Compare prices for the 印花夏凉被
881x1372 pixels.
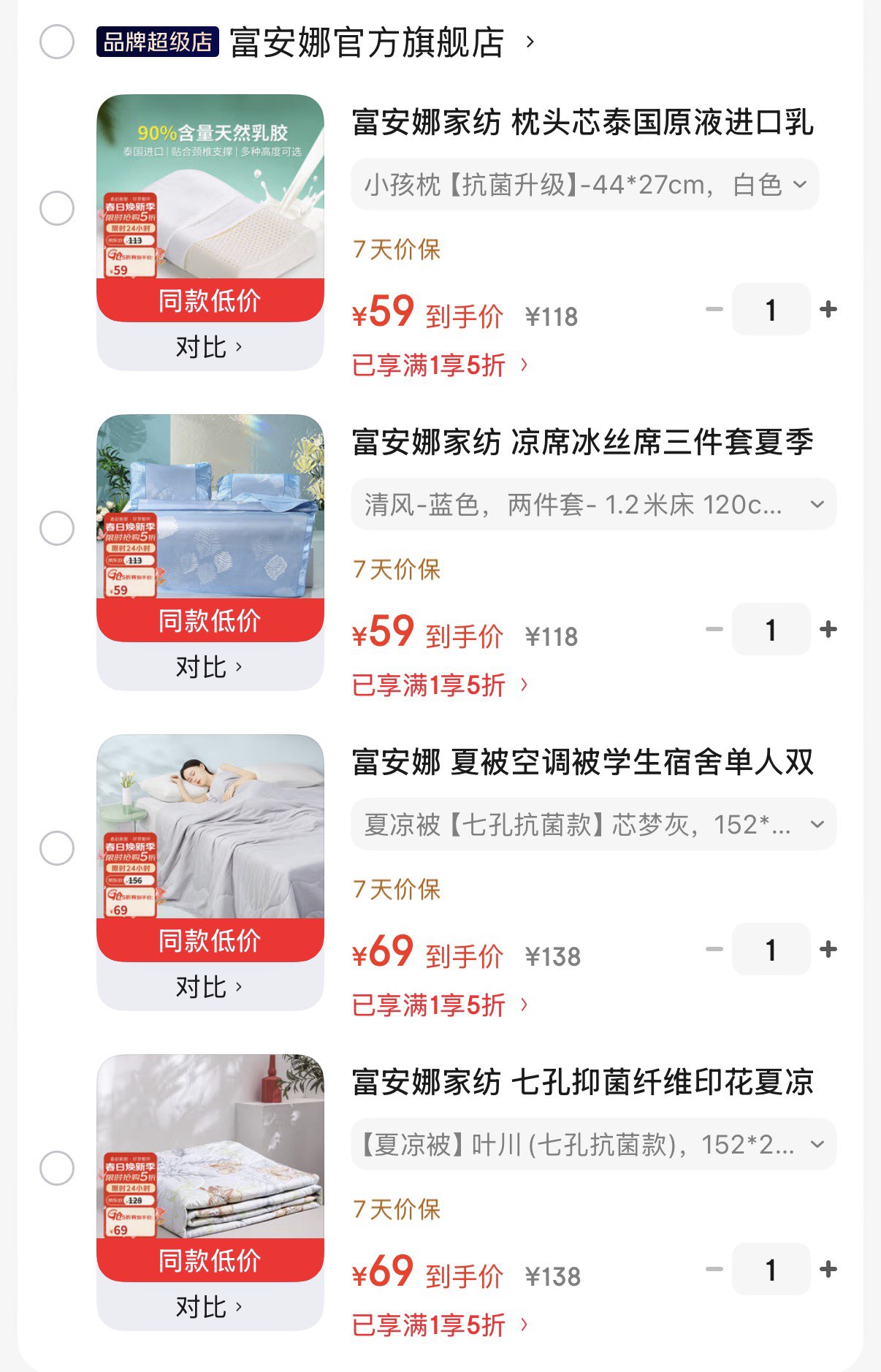[x=209, y=1307]
